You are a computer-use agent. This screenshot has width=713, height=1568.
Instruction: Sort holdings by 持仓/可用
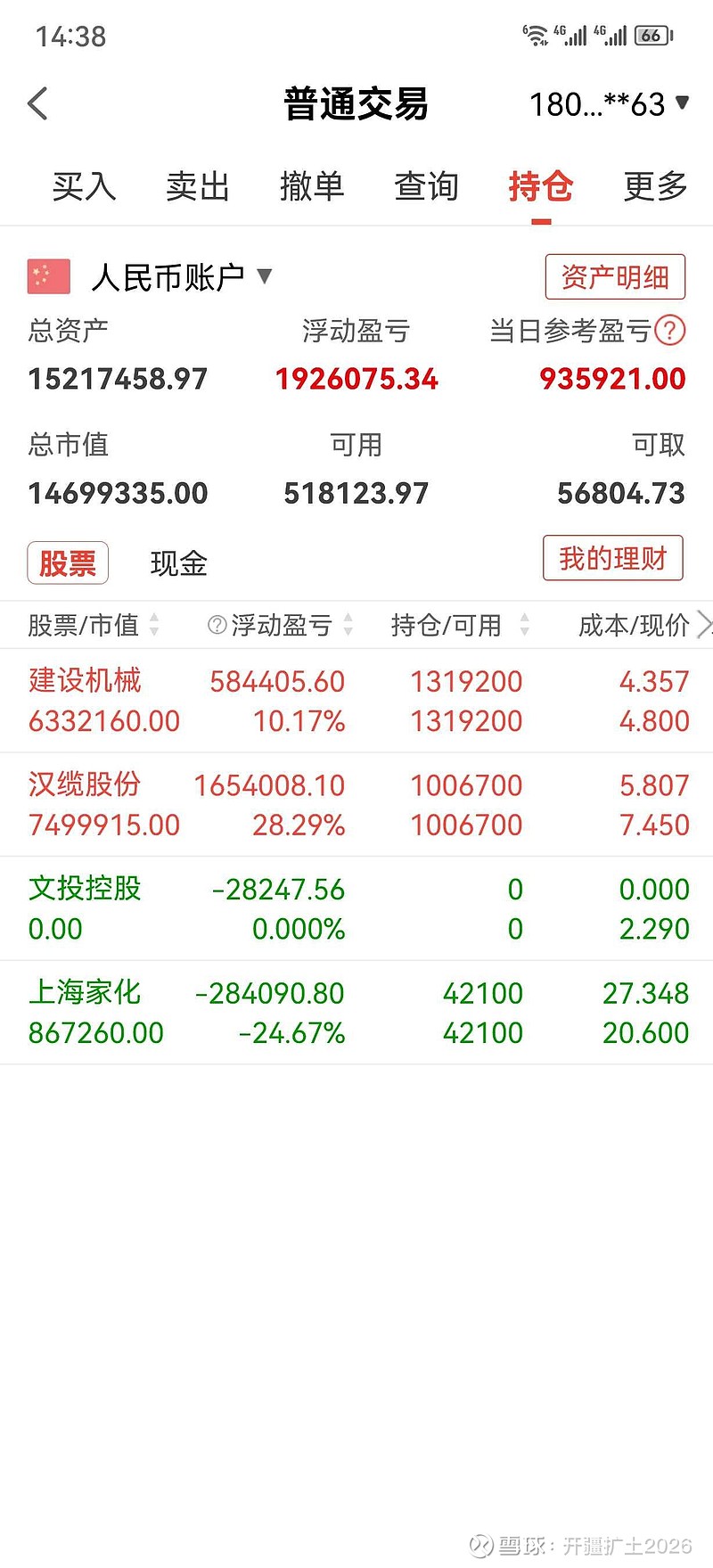(x=459, y=625)
